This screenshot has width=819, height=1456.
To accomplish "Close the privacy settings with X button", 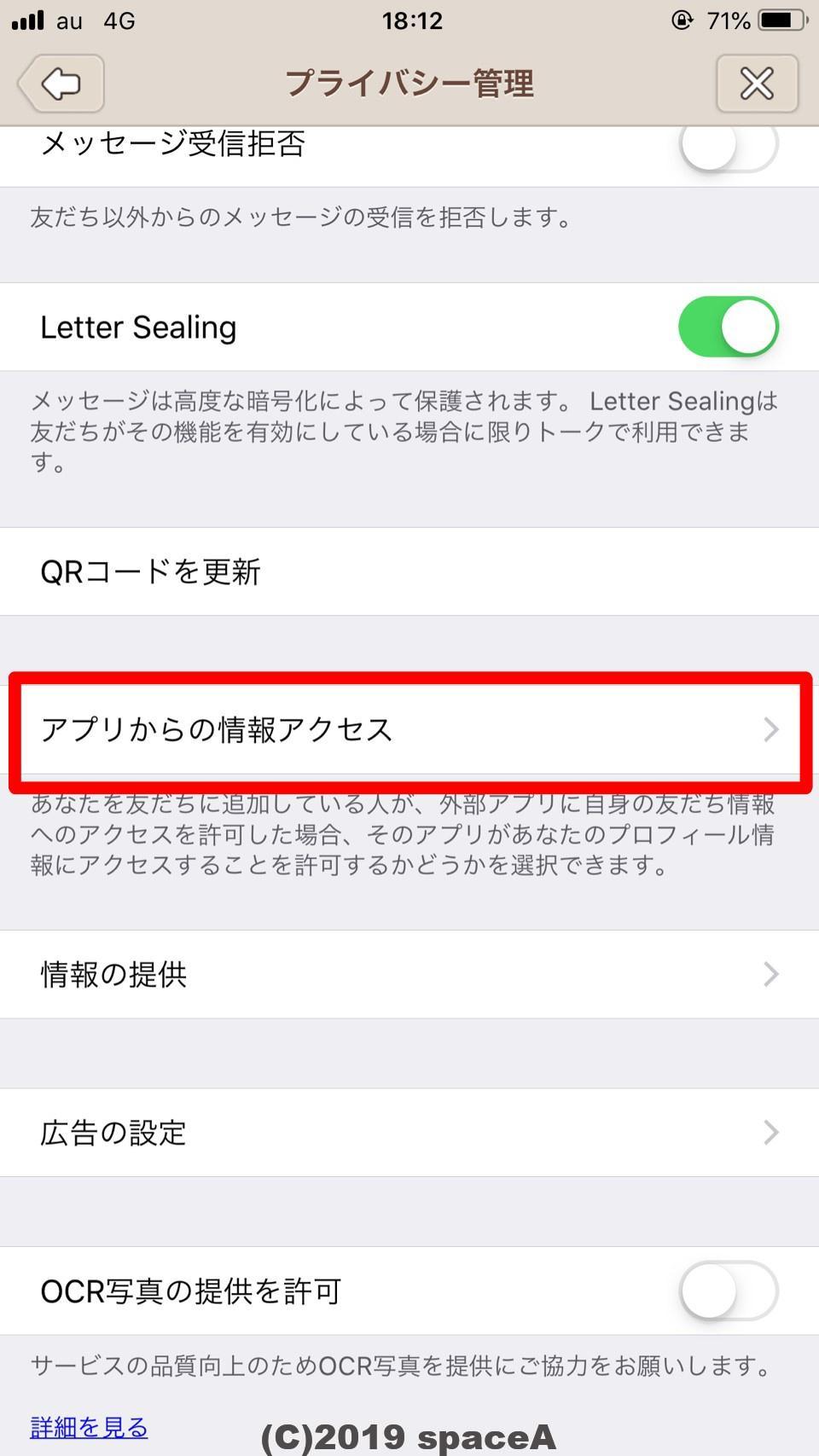I will pos(757,84).
